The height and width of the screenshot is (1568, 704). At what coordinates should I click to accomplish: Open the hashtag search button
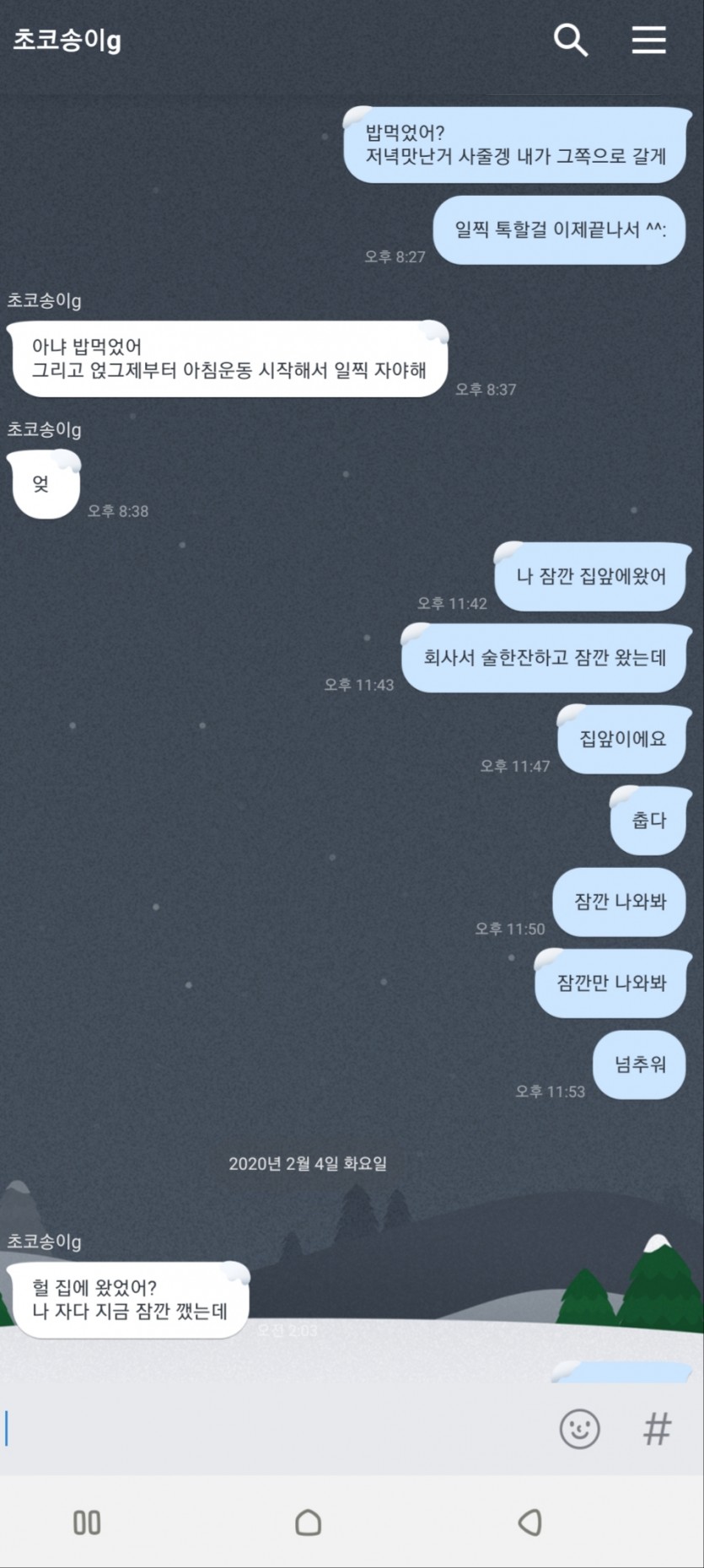[x=657, y=1429]
